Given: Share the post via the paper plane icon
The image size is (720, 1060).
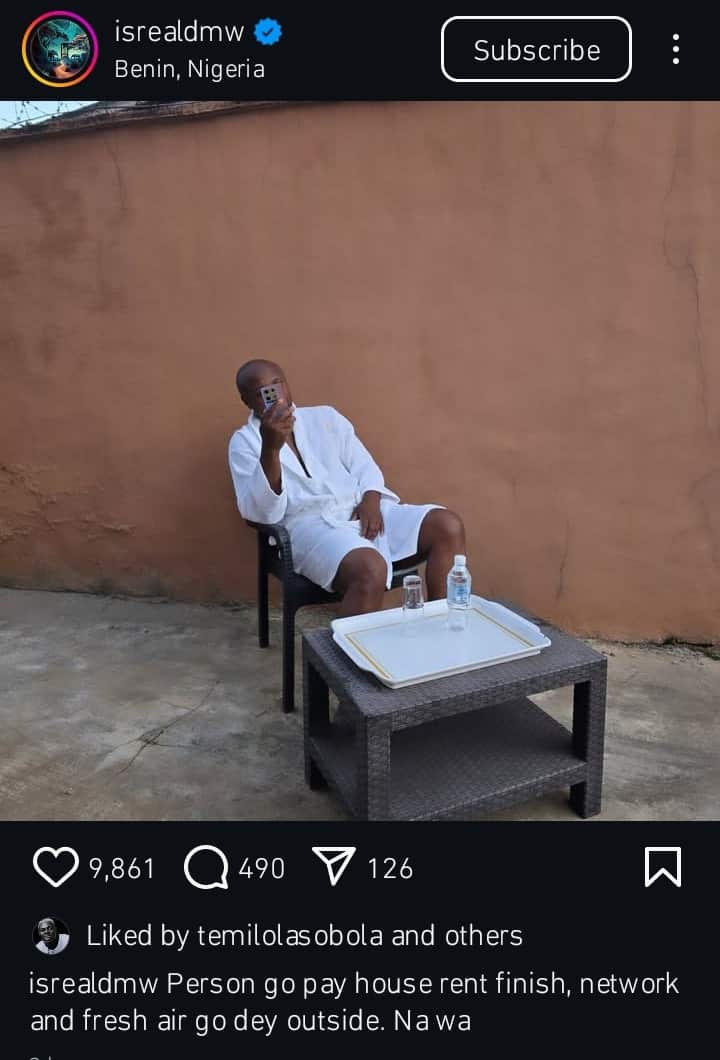Looking at the screenshot, I should pos(335,867).
